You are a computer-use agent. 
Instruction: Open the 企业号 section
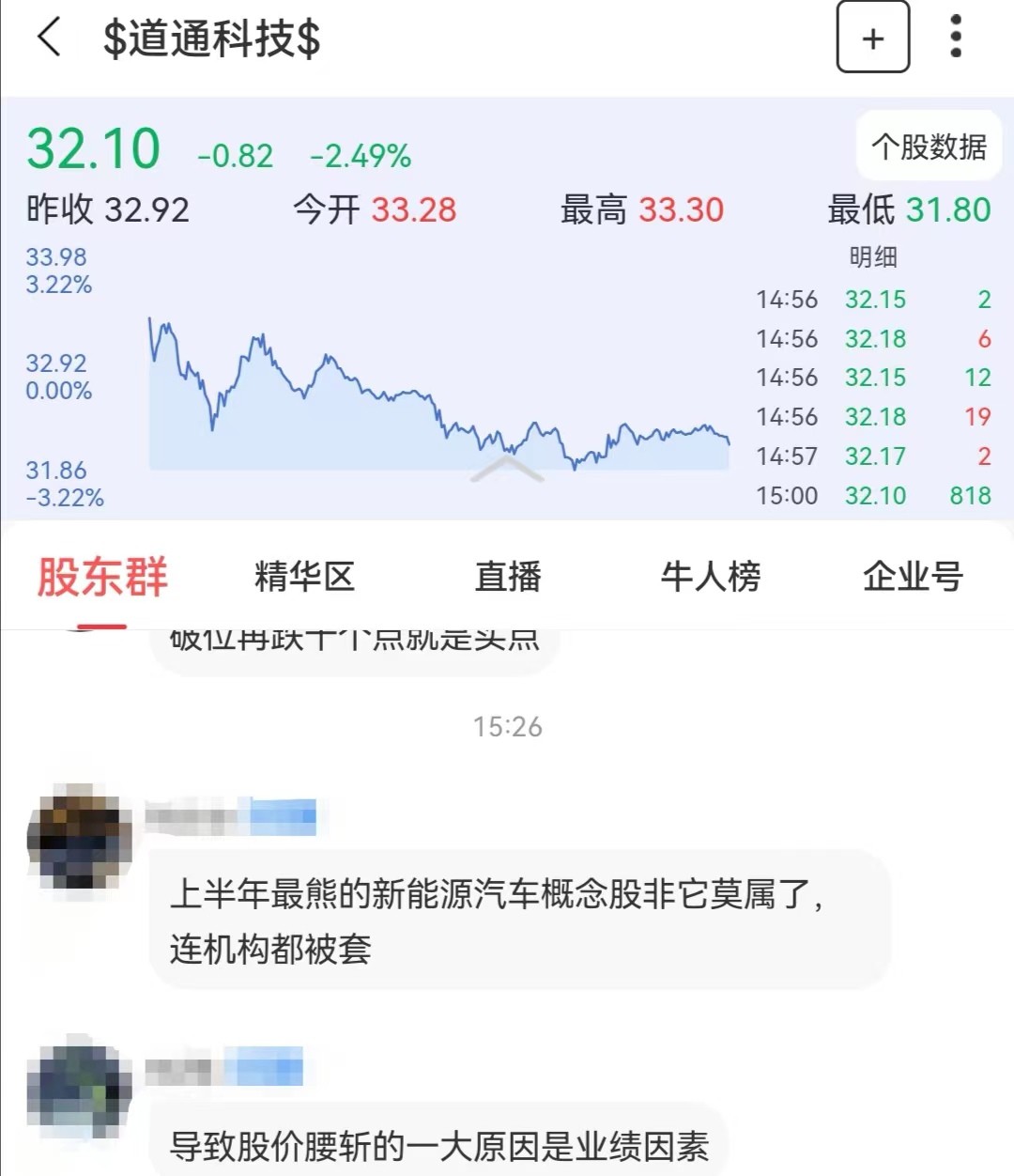(914, 576)
